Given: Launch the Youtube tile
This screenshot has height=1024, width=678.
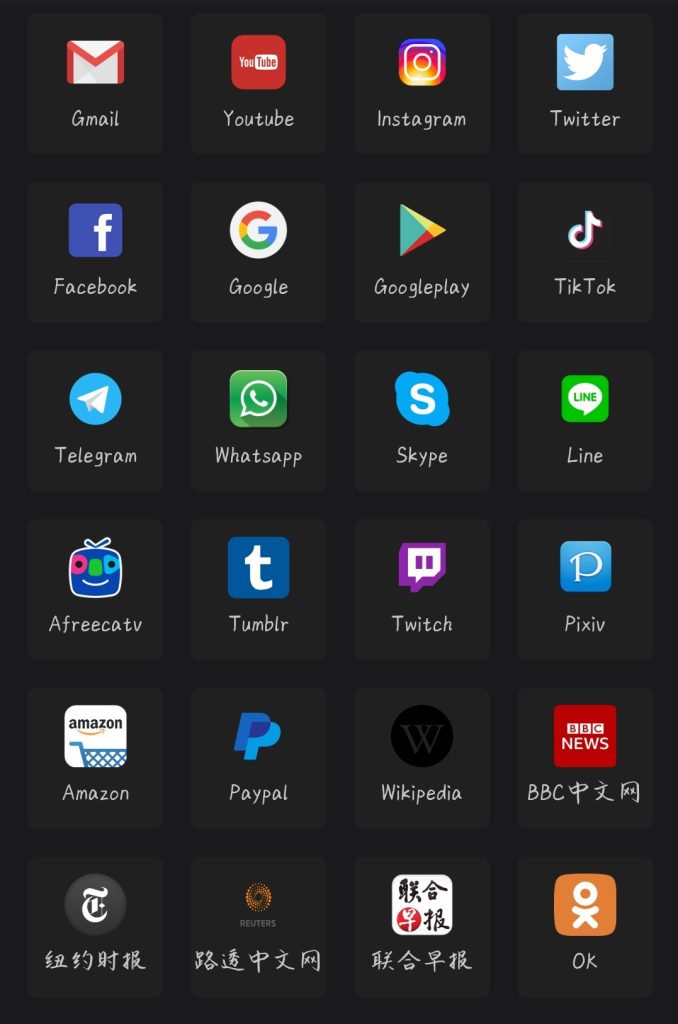Looking at the screenshot, I should (x=258, y=83).
